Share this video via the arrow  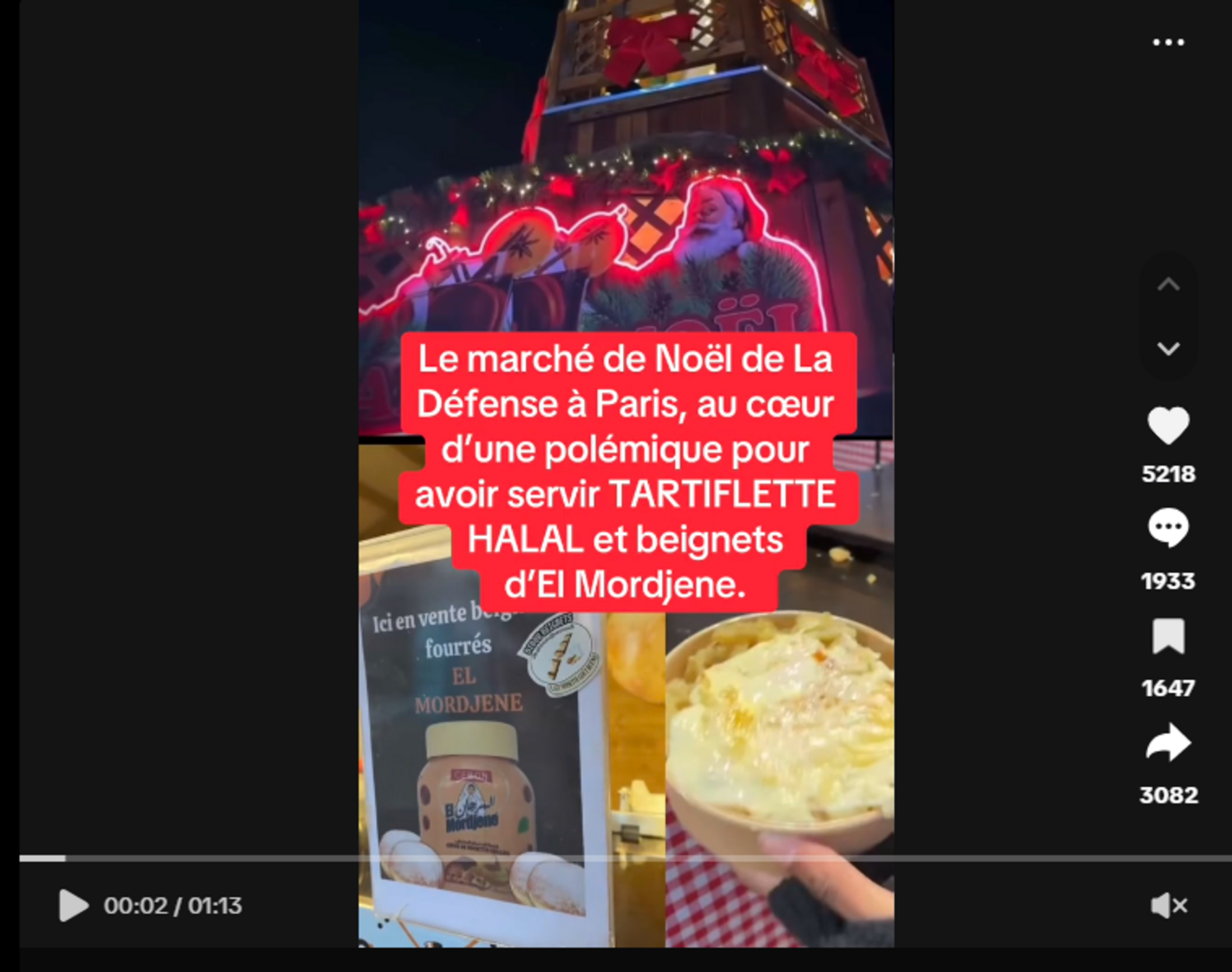(1168, 742)
